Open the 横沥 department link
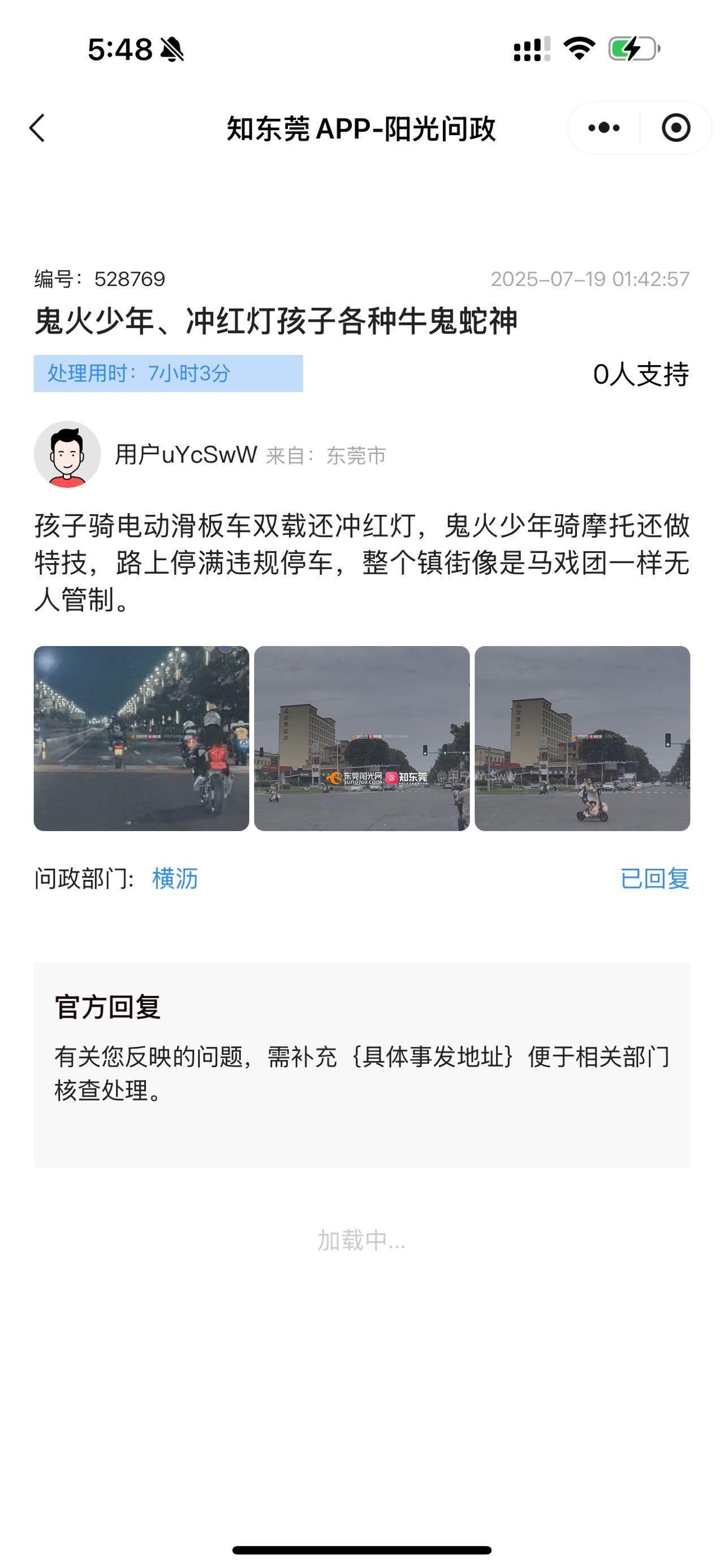 point(175,878)
